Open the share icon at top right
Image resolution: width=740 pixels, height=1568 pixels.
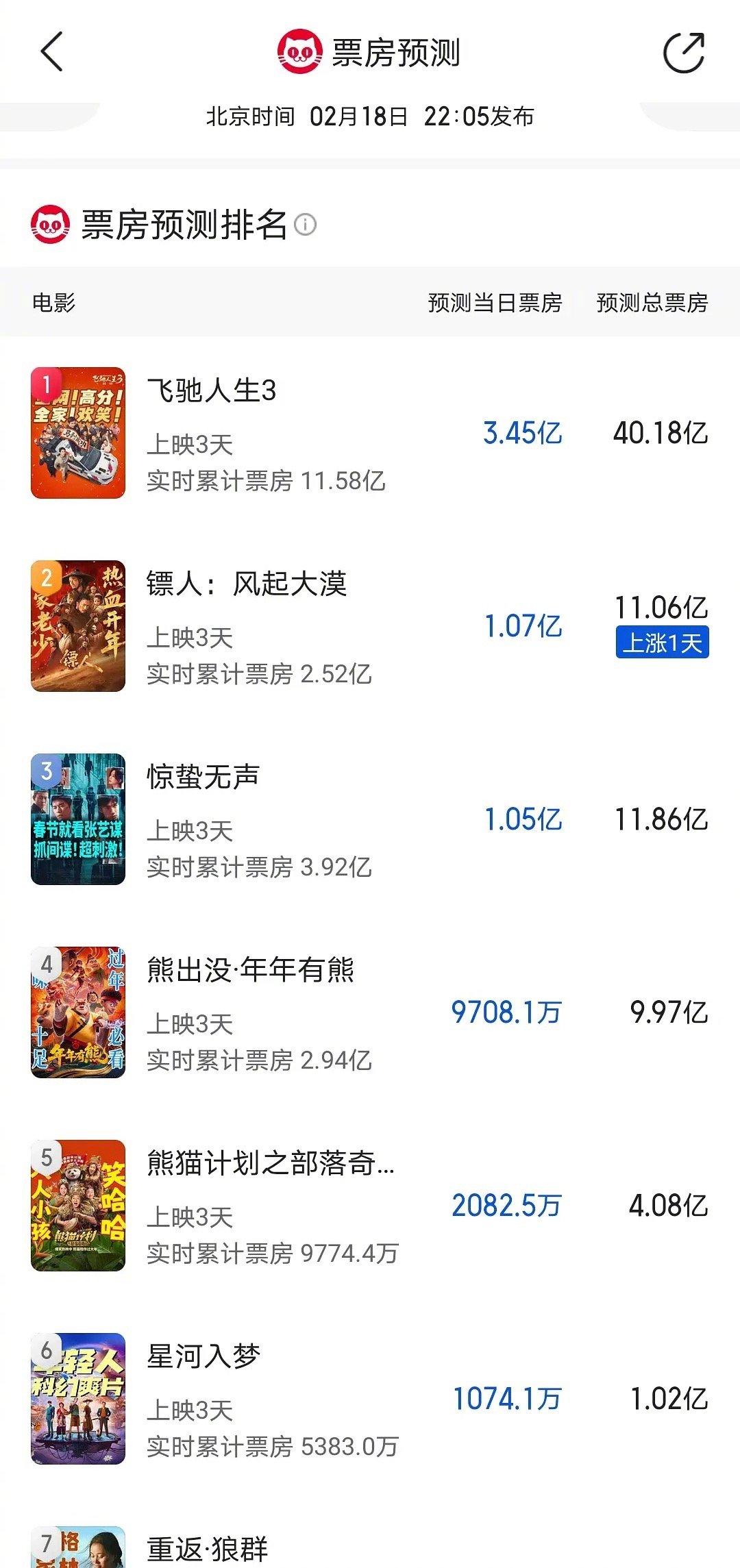coord(683,52)
